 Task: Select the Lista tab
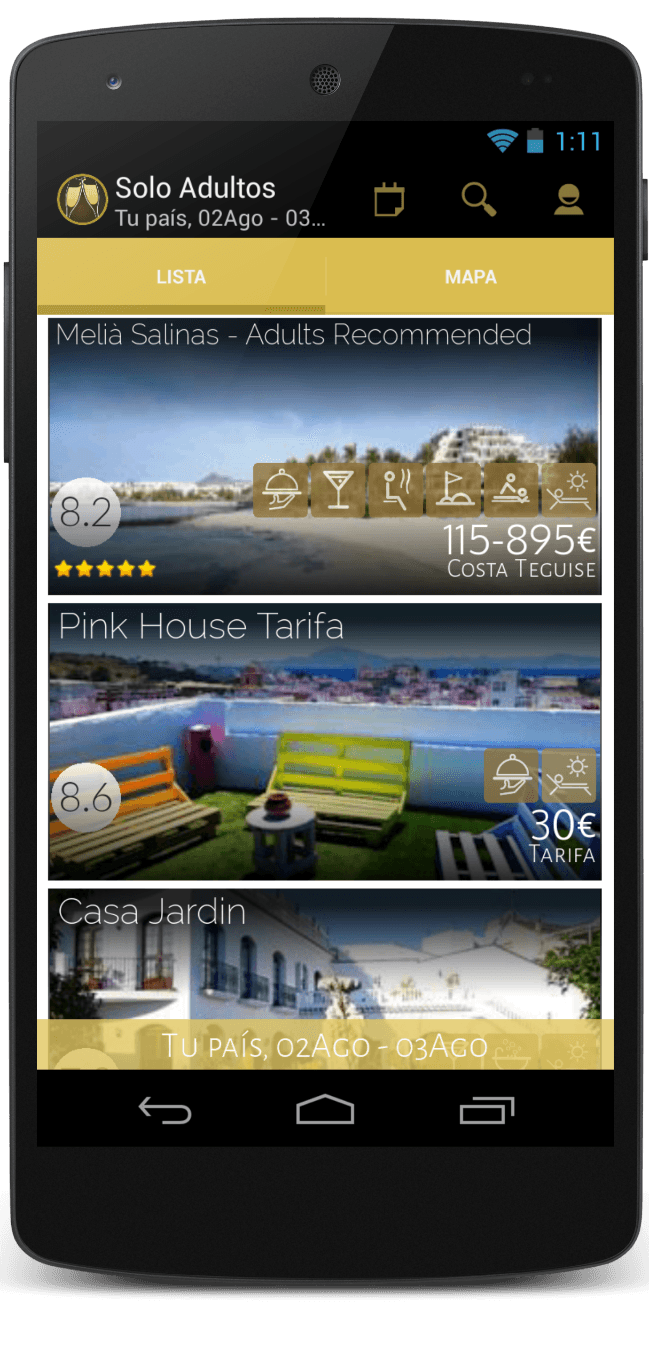coord(181,277)
